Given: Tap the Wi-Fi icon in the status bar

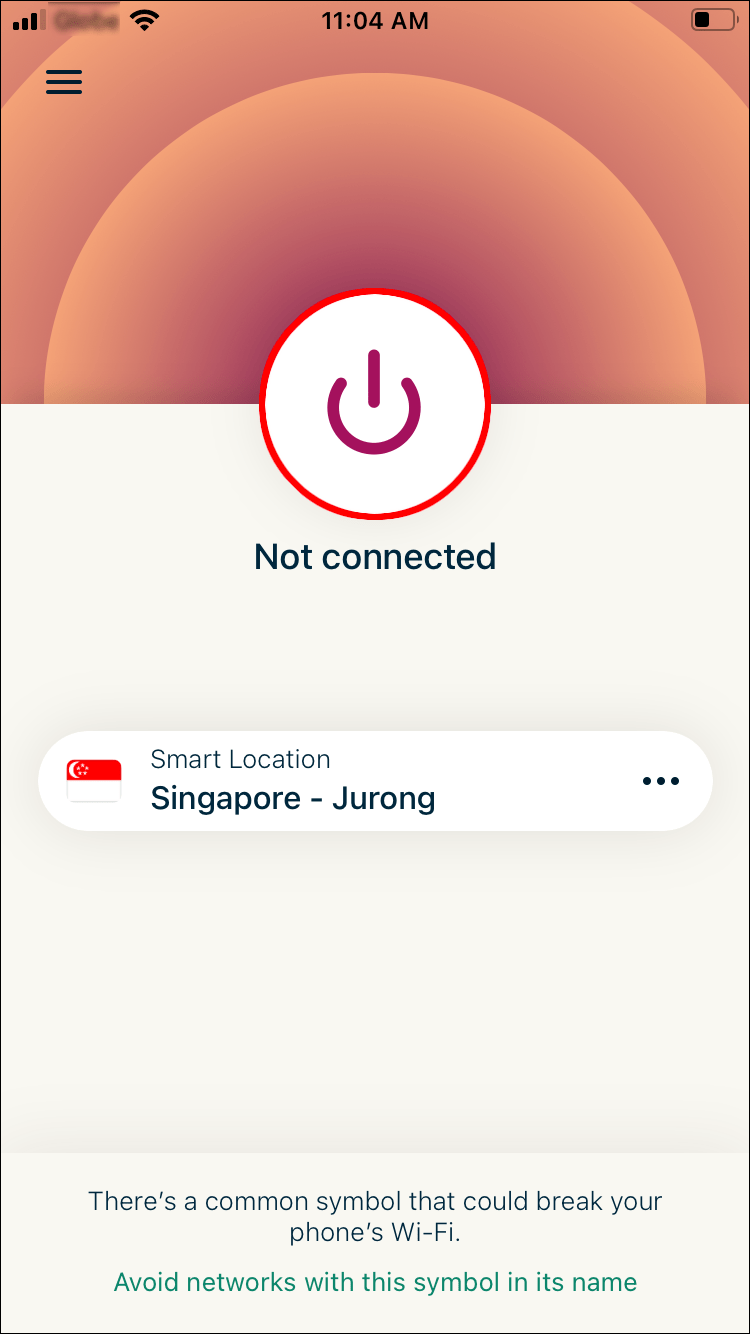Looking at the screenshot, I should pos(143,19).
